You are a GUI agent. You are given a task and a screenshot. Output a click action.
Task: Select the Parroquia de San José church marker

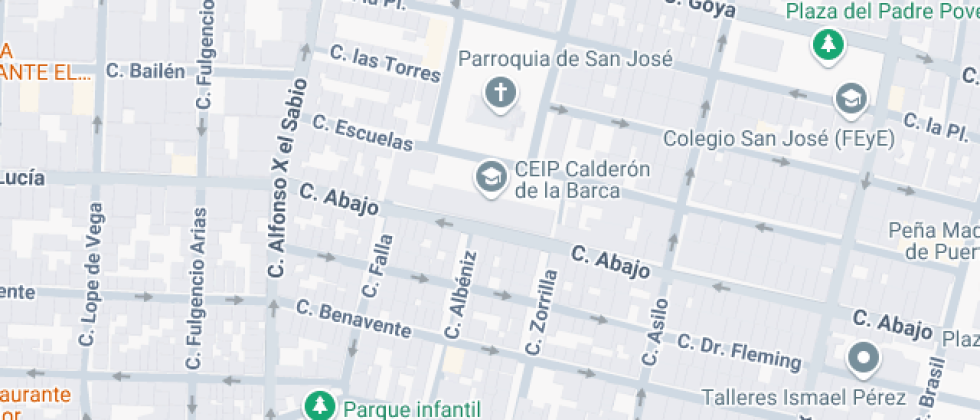pos(500,95)
